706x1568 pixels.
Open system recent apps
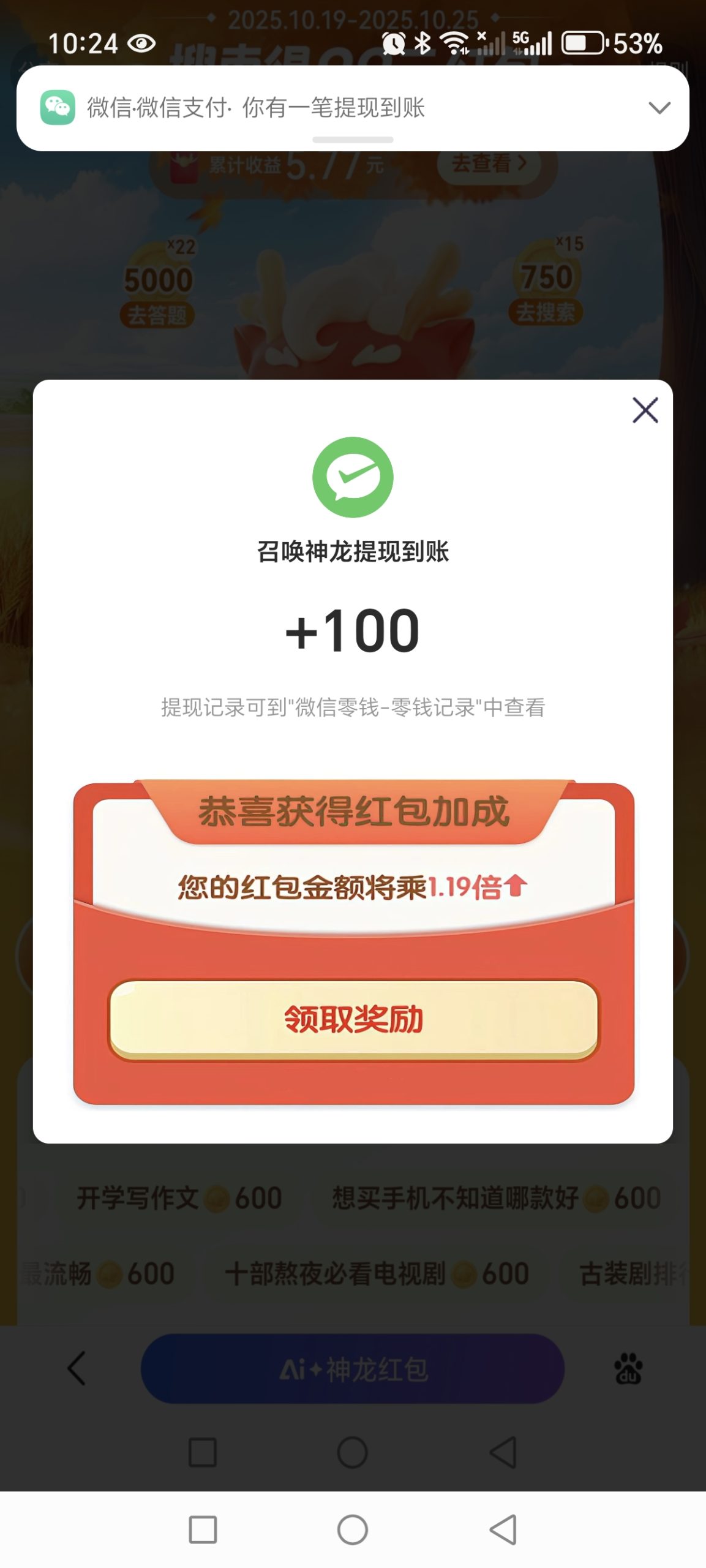[203, 1529]
